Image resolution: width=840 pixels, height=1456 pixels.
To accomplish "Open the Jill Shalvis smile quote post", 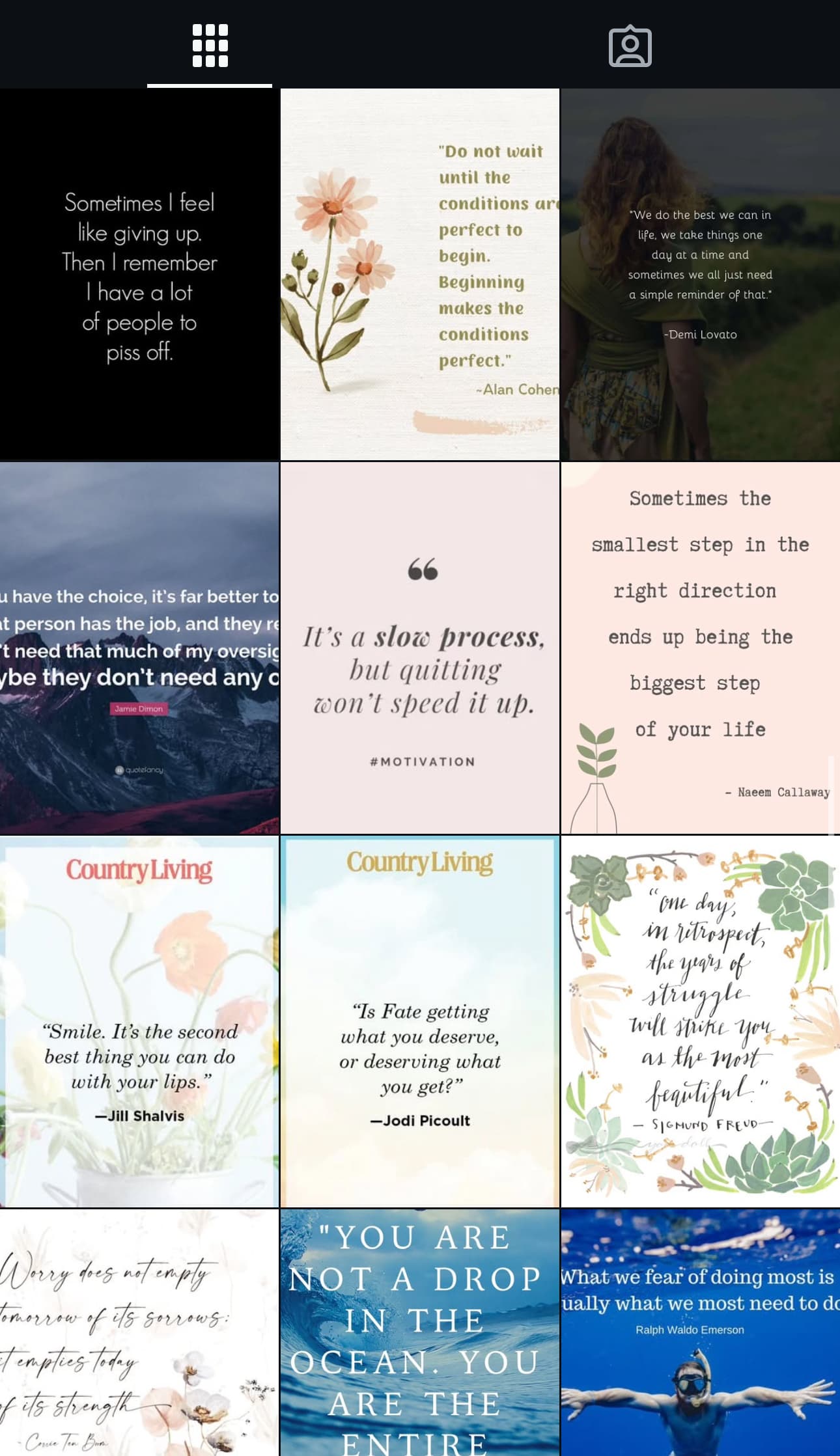I will click(139, 1022).
